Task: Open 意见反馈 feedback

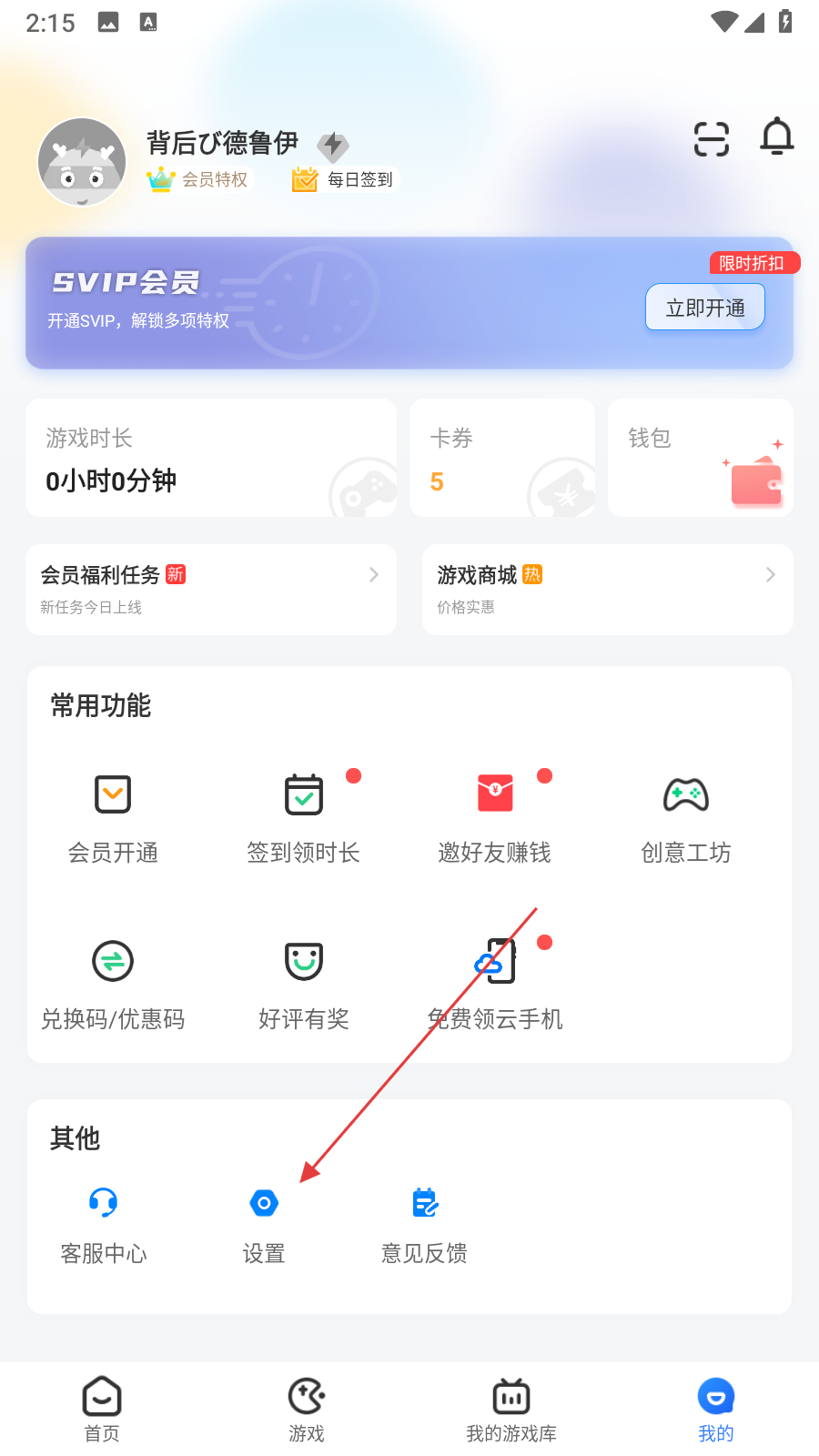Action: tap(424, 1222)
